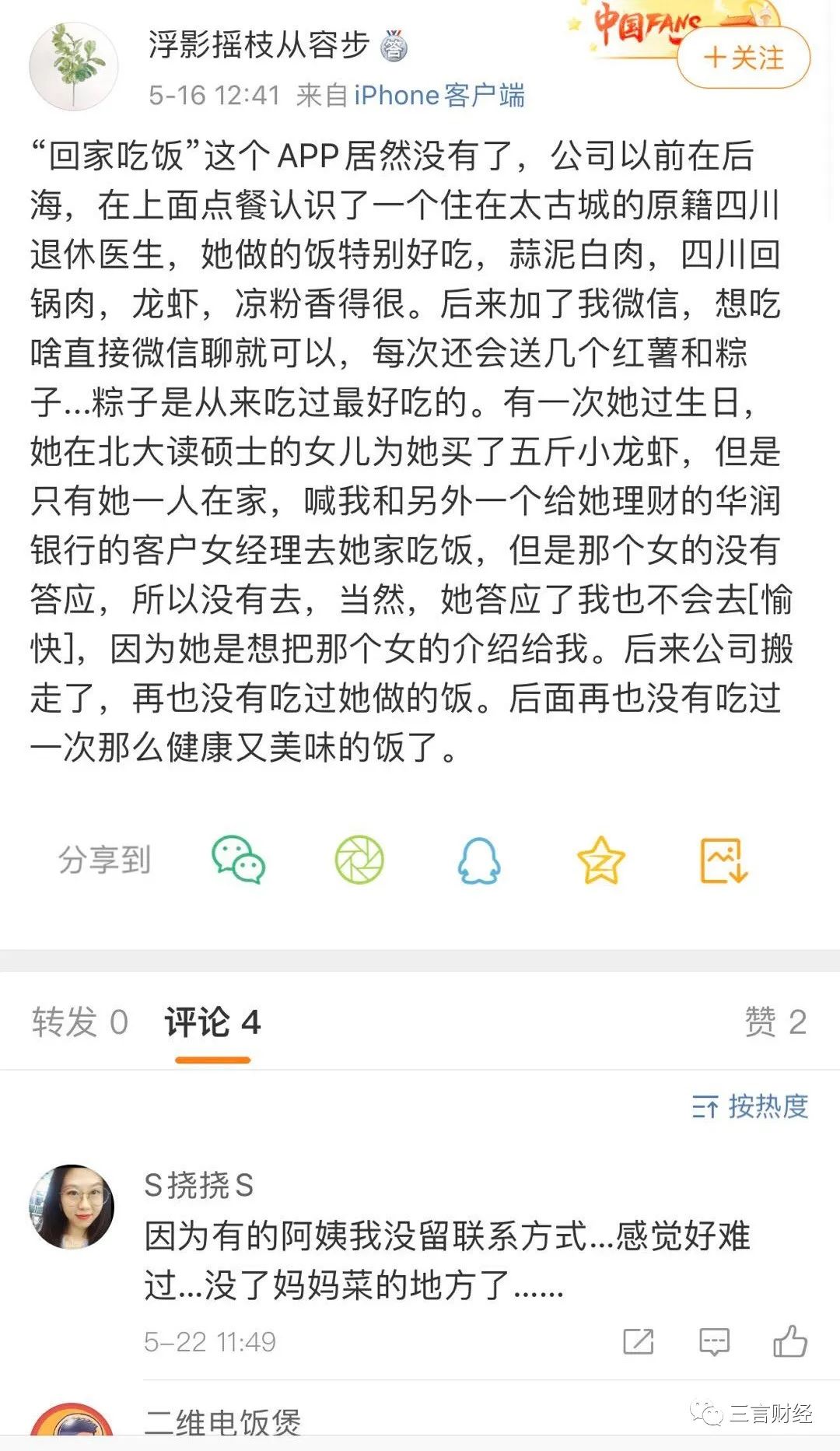The width and height of the screenshot is (840, 1451).
Task: Like S挠挠S's comment
Action: 789,1341
